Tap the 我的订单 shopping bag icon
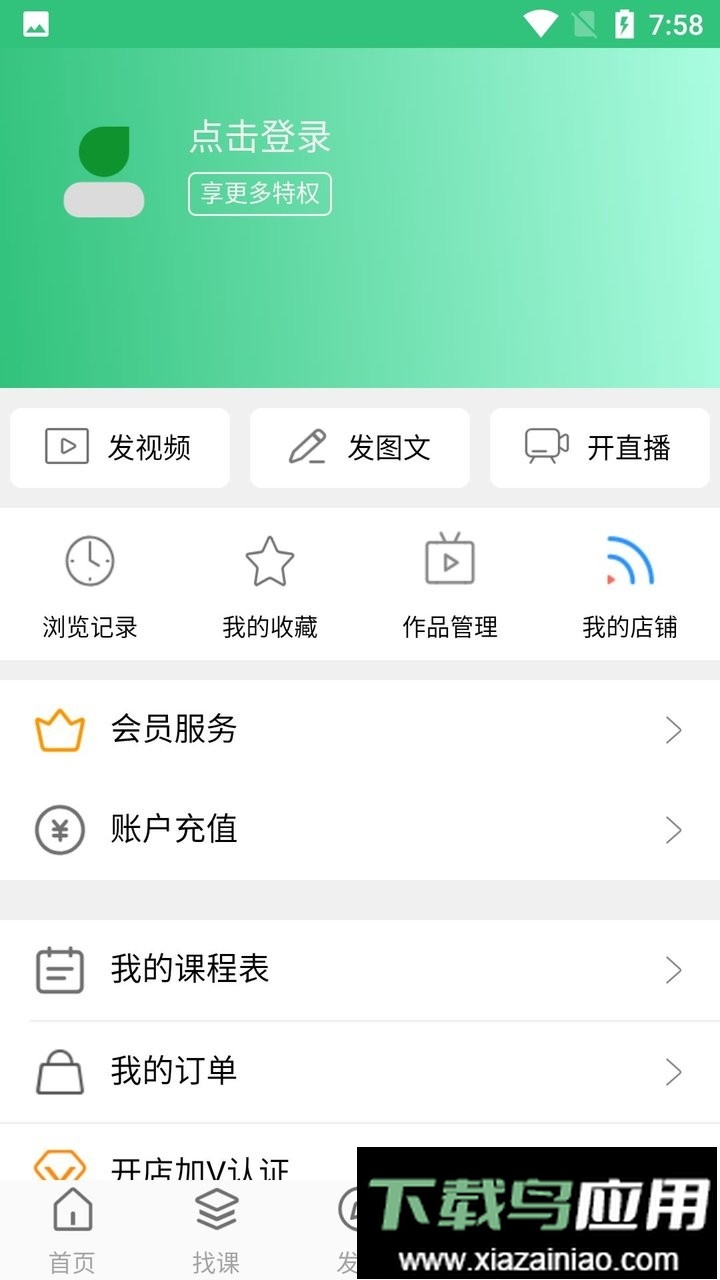This screenshot has height=1280, width=720. [x=60, y=1071]
